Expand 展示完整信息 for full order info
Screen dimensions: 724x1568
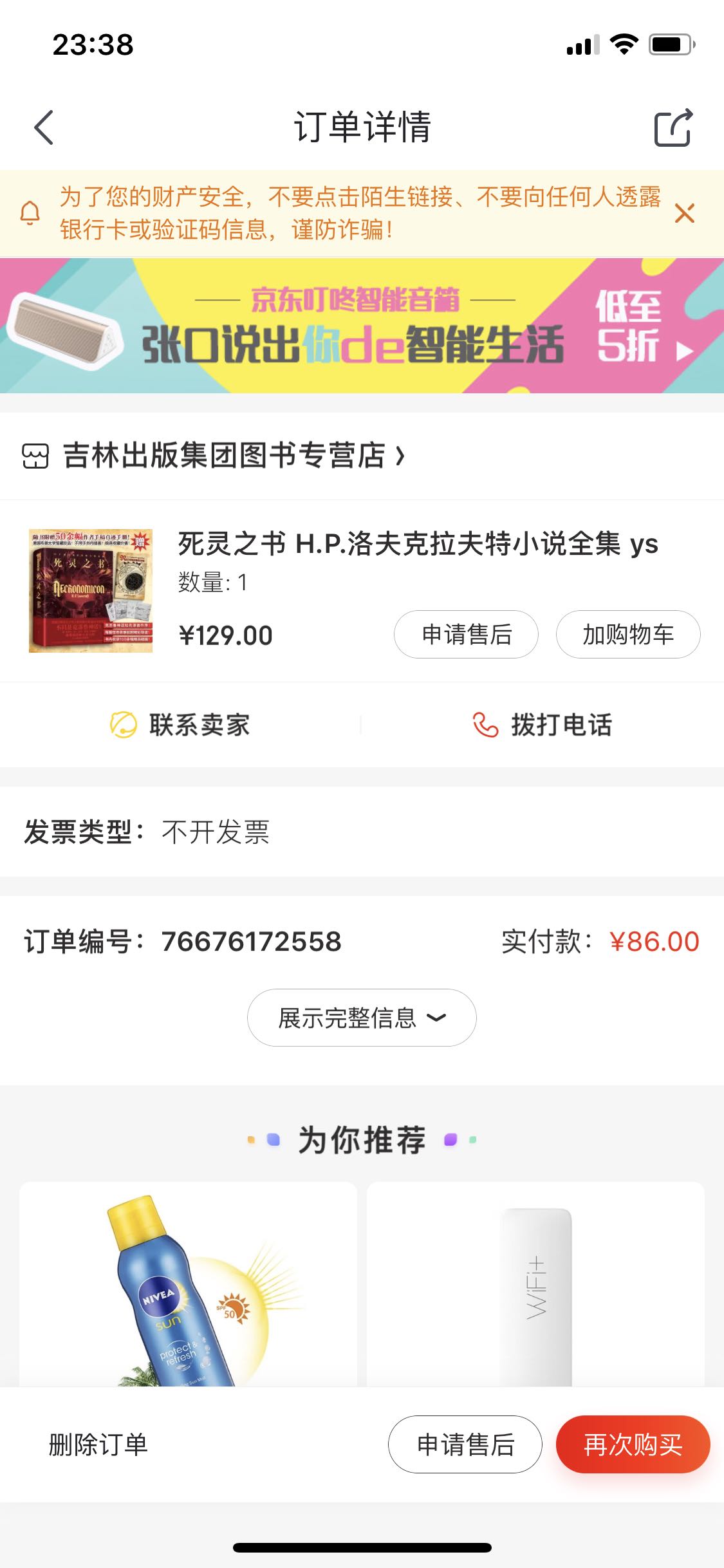coord(362,1018)
